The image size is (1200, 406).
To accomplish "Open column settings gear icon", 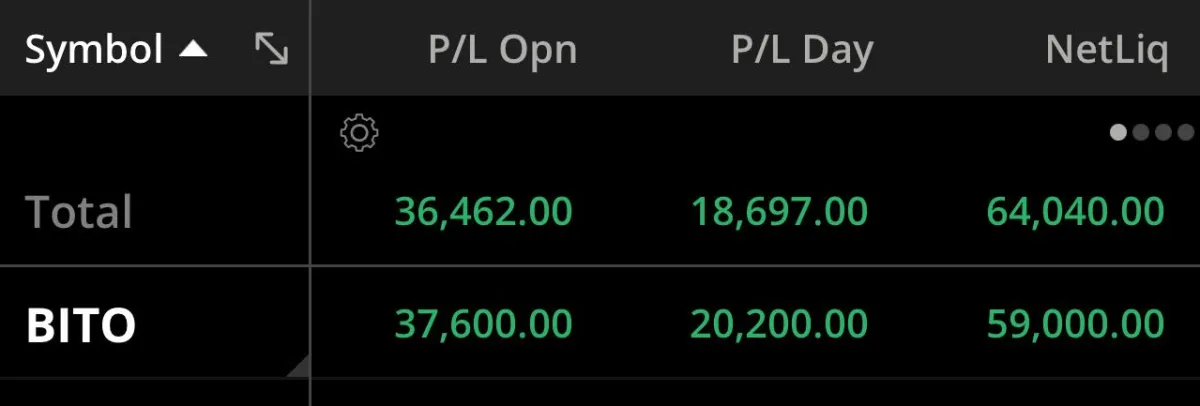I will click(x=359, y=132).
